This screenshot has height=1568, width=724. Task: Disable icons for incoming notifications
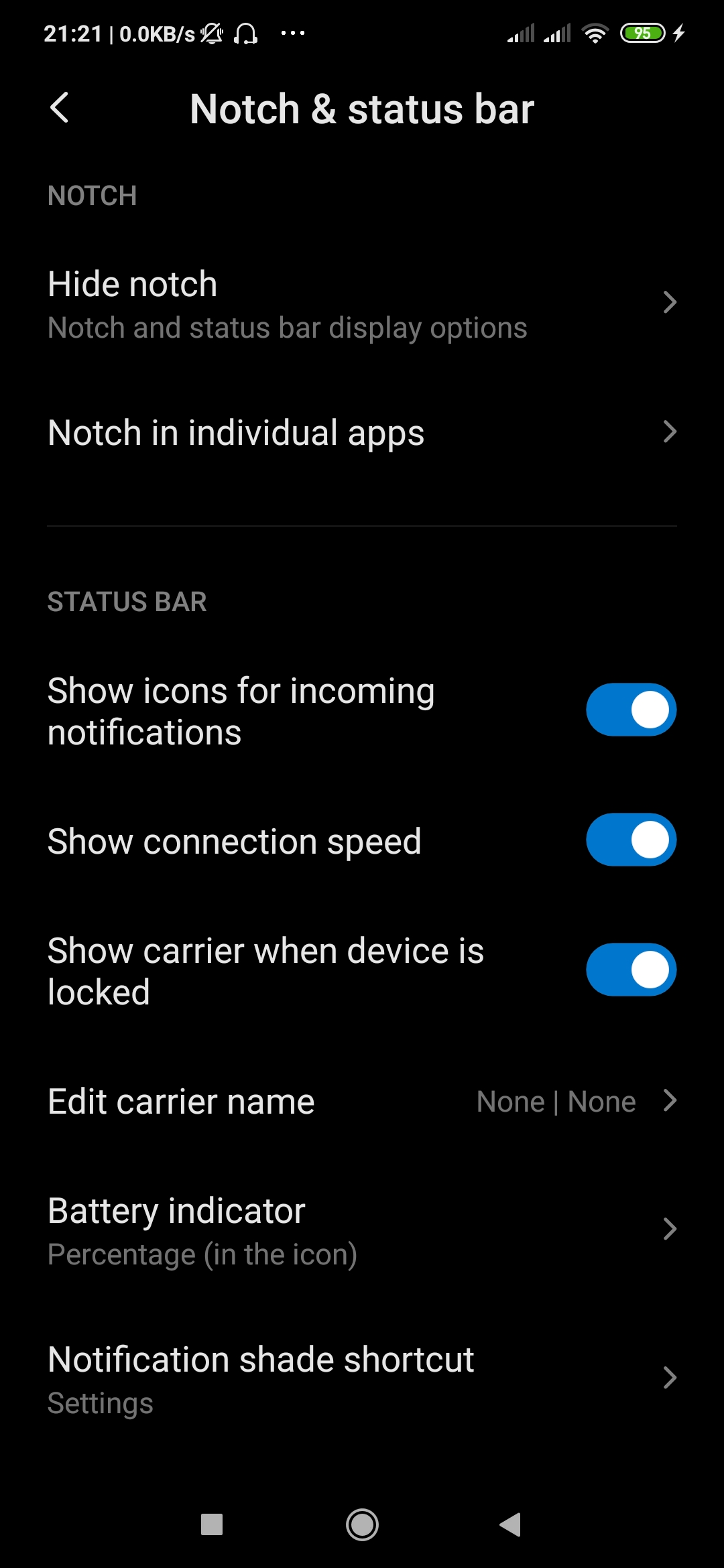pos(631,710)
